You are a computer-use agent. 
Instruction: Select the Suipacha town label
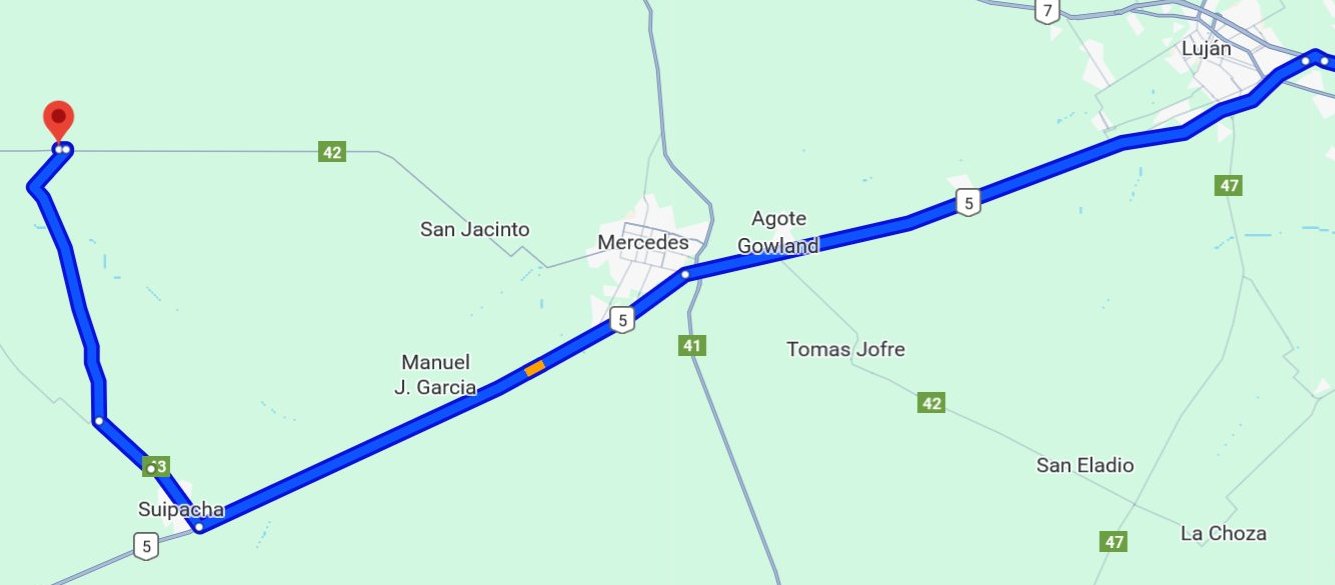(181, 510)
